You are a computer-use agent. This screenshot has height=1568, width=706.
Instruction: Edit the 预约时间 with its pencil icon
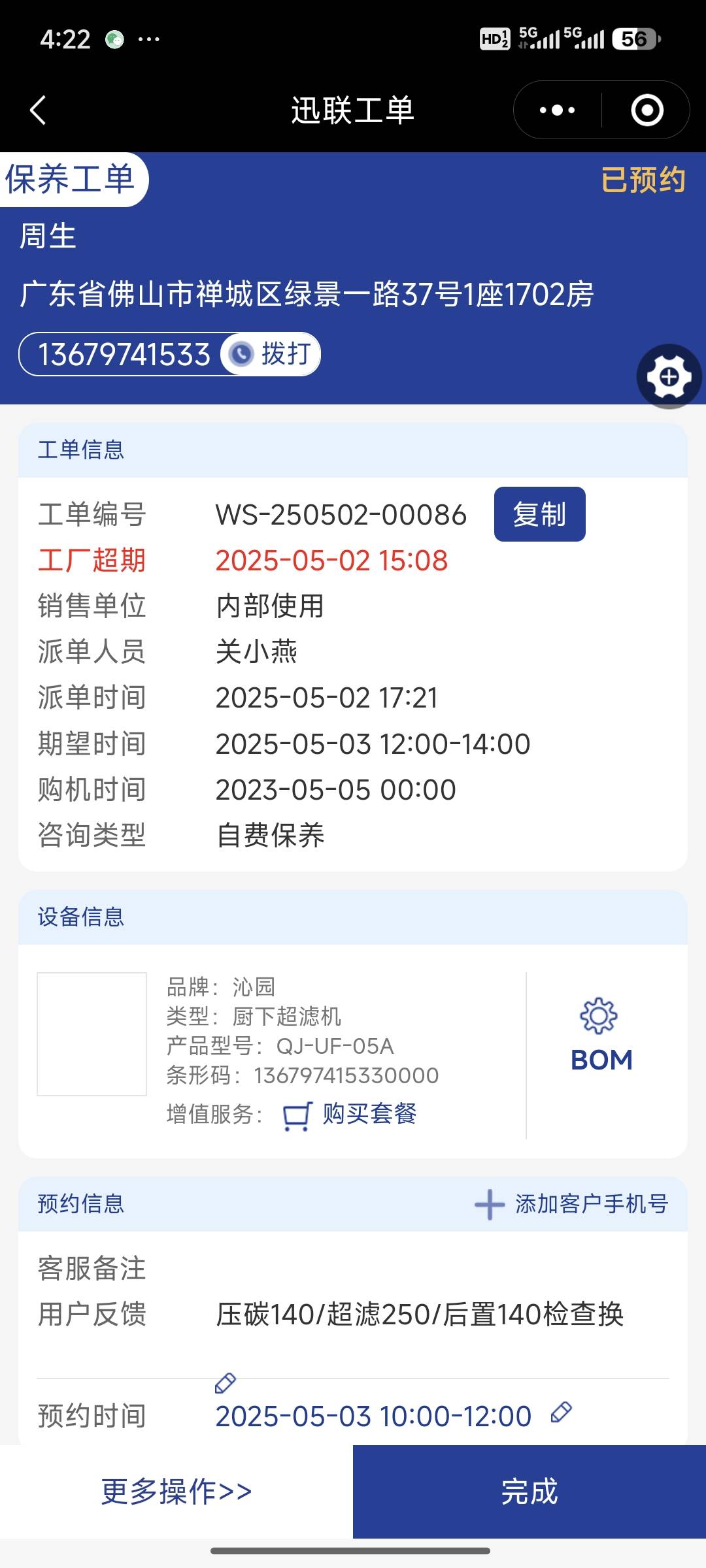click(x=562, y=1413)
